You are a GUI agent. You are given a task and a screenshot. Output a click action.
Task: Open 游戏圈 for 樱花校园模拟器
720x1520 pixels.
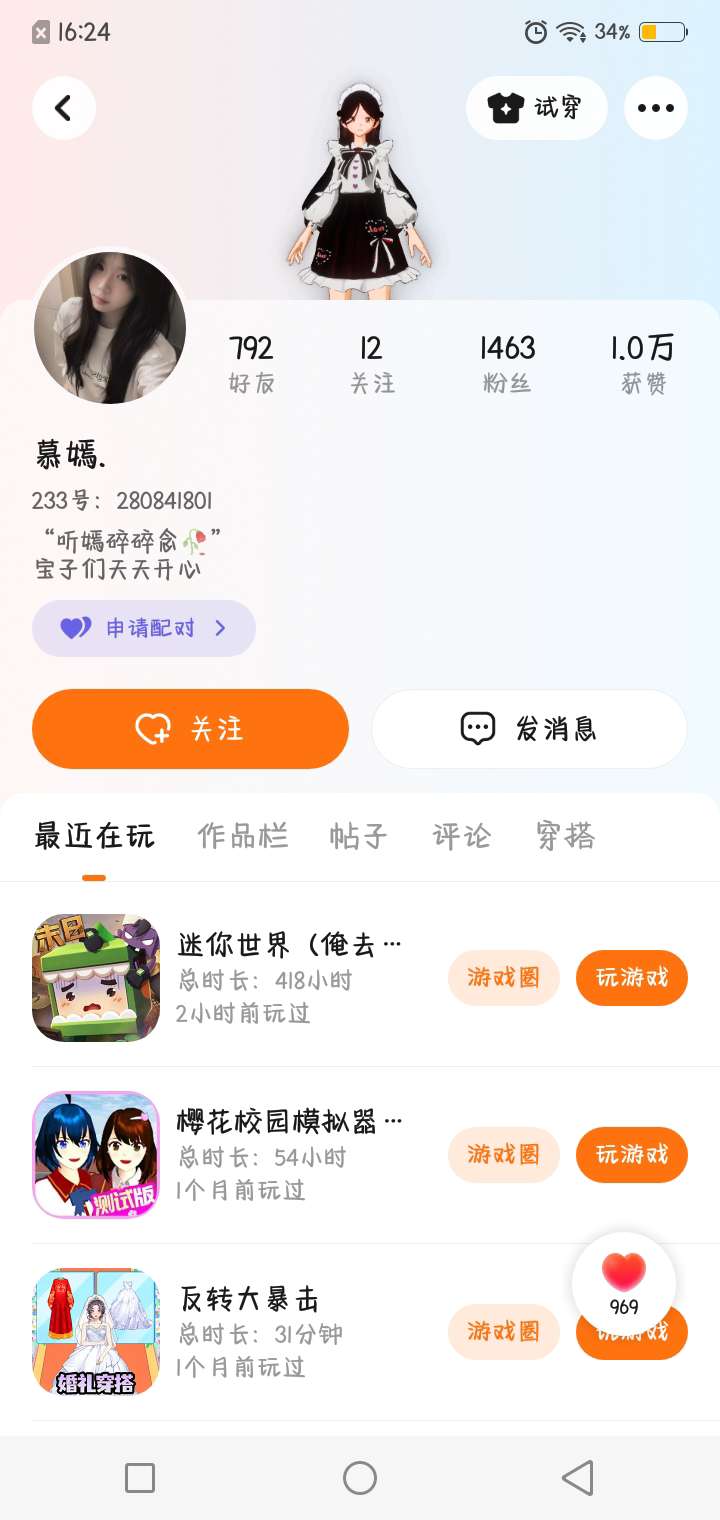point(503,1155)
